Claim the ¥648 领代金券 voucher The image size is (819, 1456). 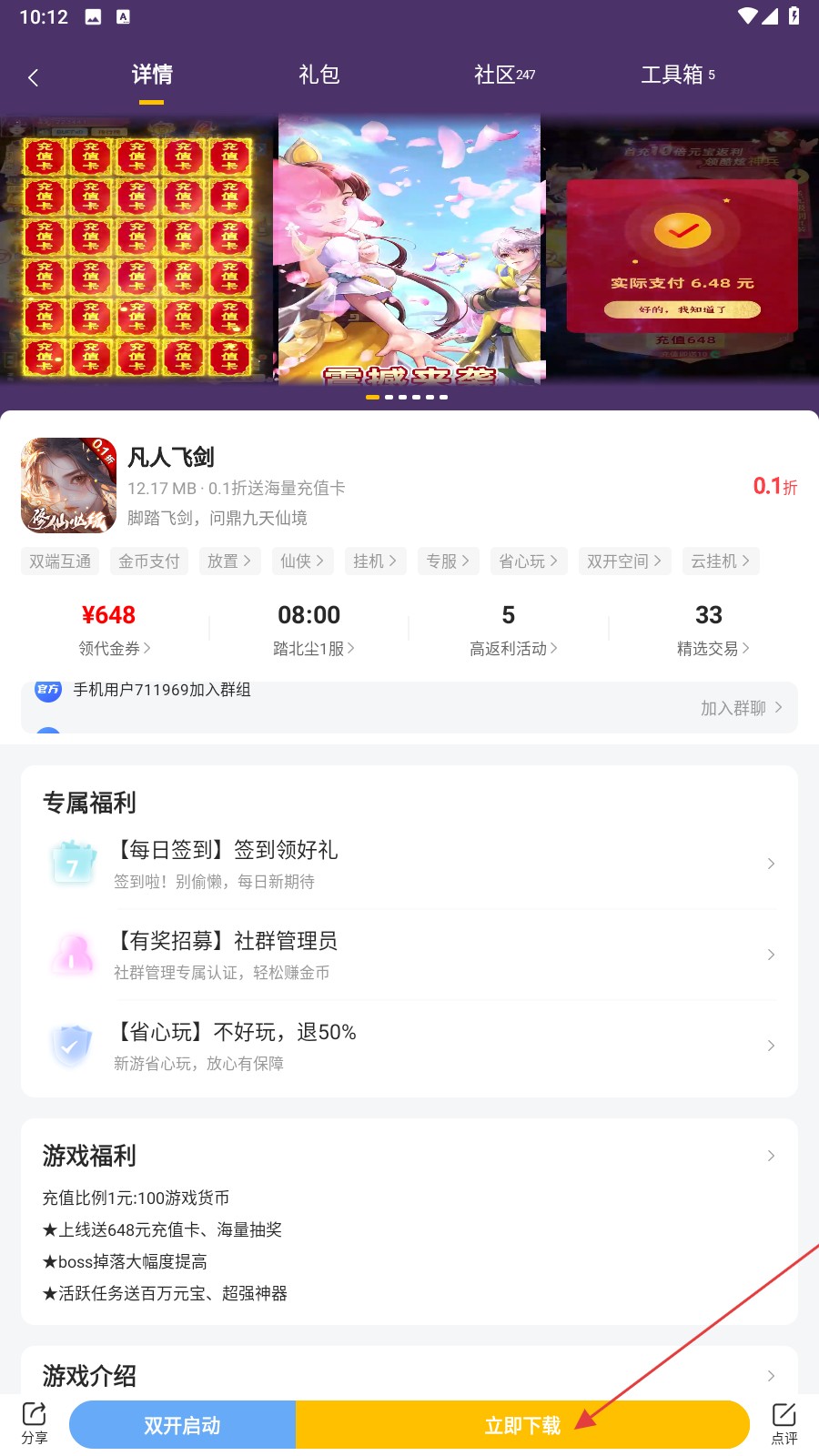[110, 630]
